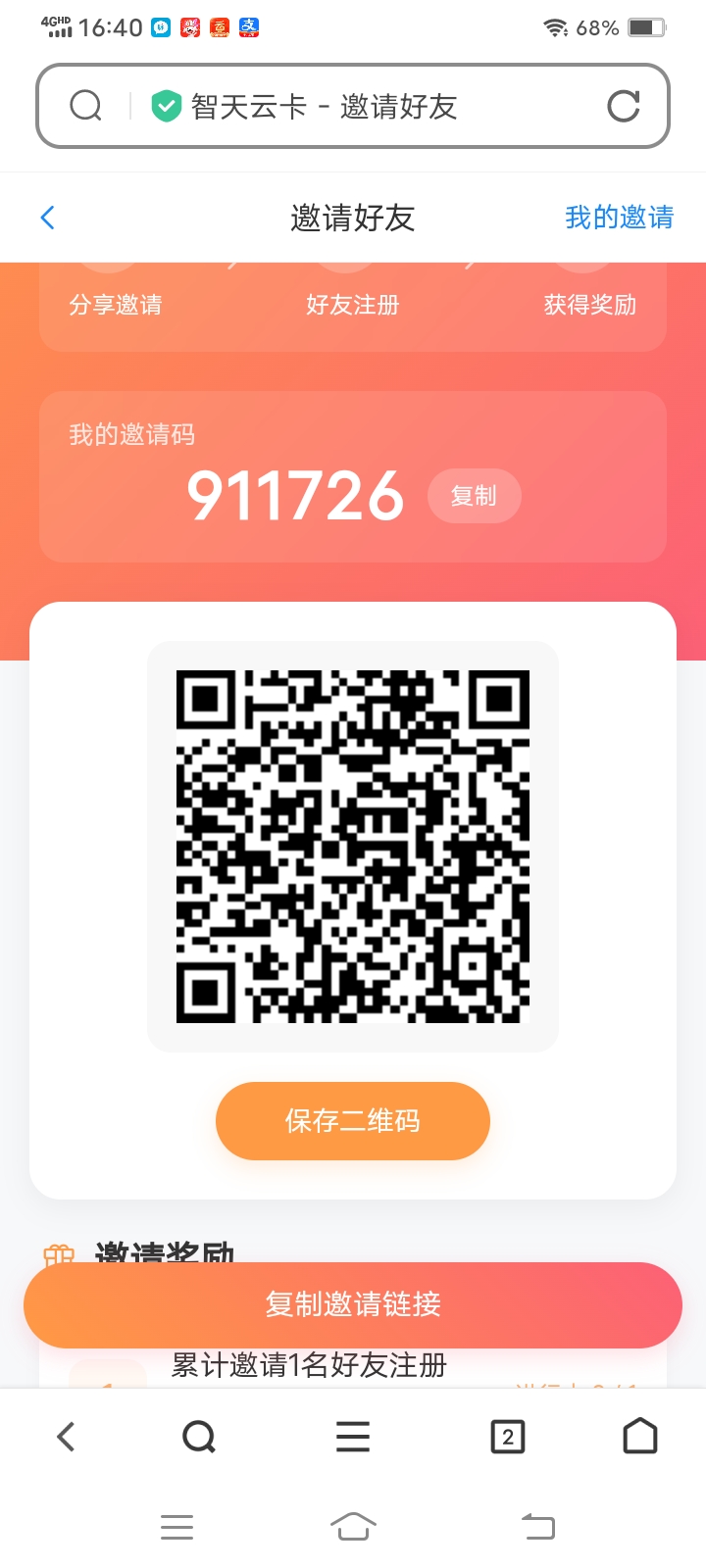
Task: Tap the system back button
Action: (537, 1526)
